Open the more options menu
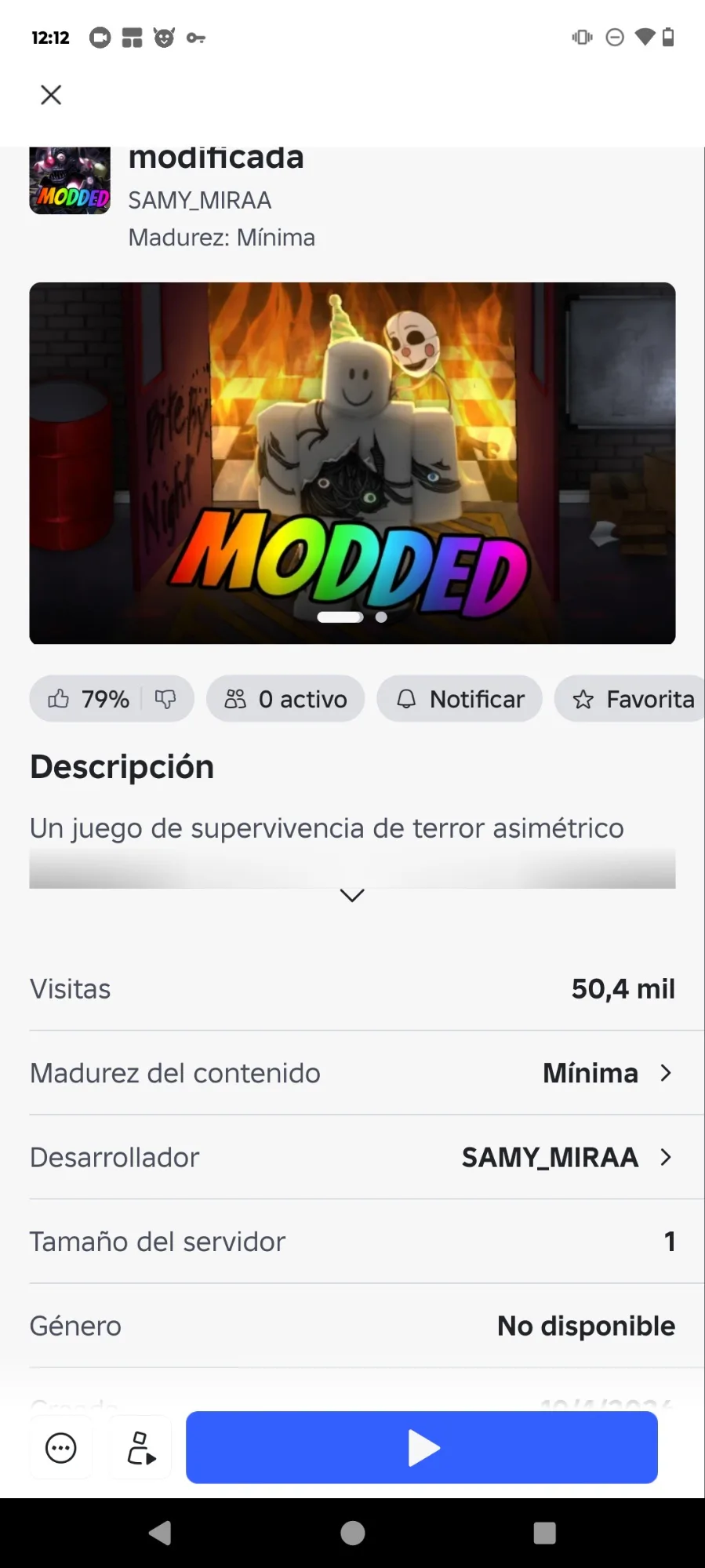The image size is (705, 1568). 61,1448
